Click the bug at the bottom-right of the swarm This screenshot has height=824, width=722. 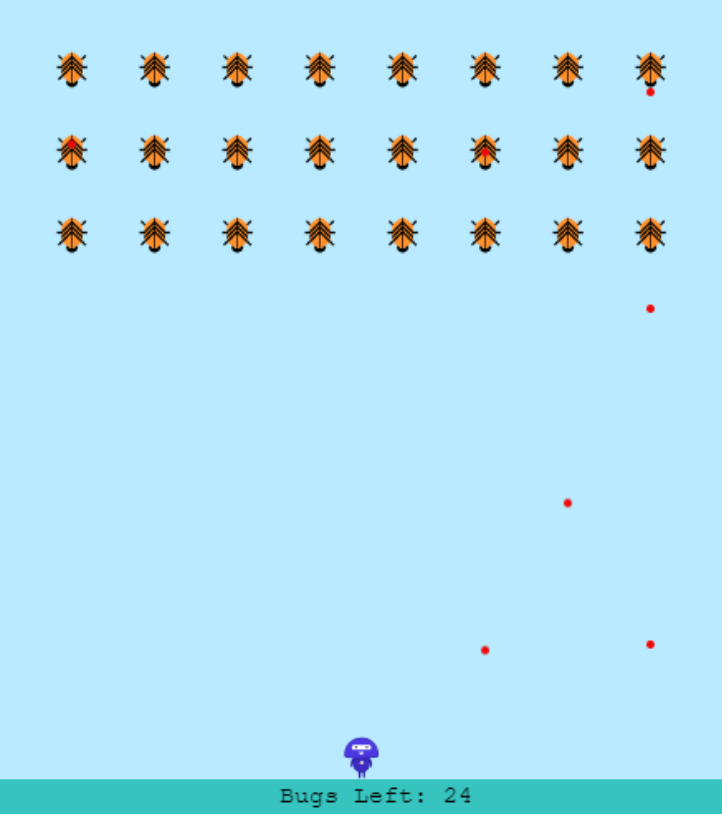(651, 233)
